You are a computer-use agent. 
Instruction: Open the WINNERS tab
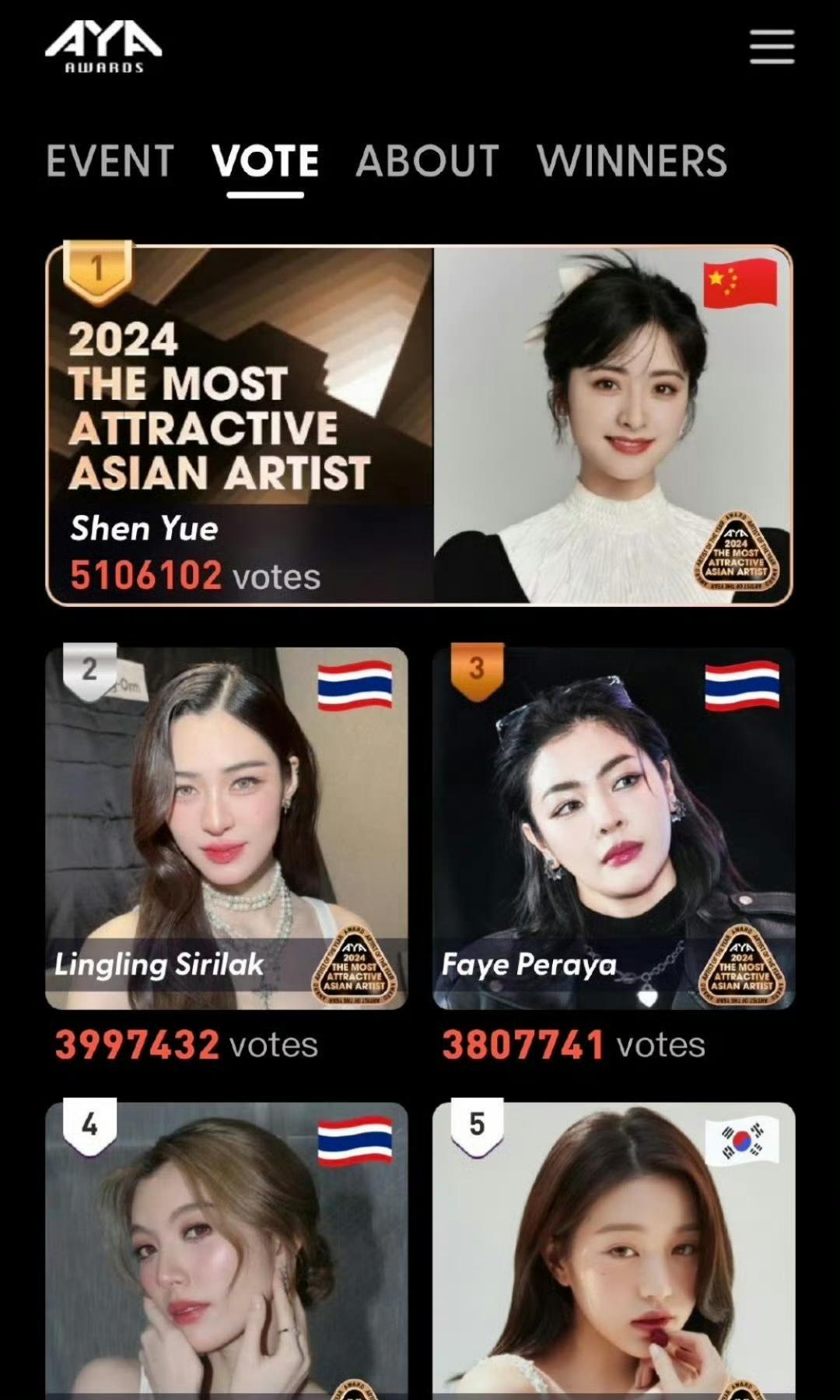pos(632,161)
